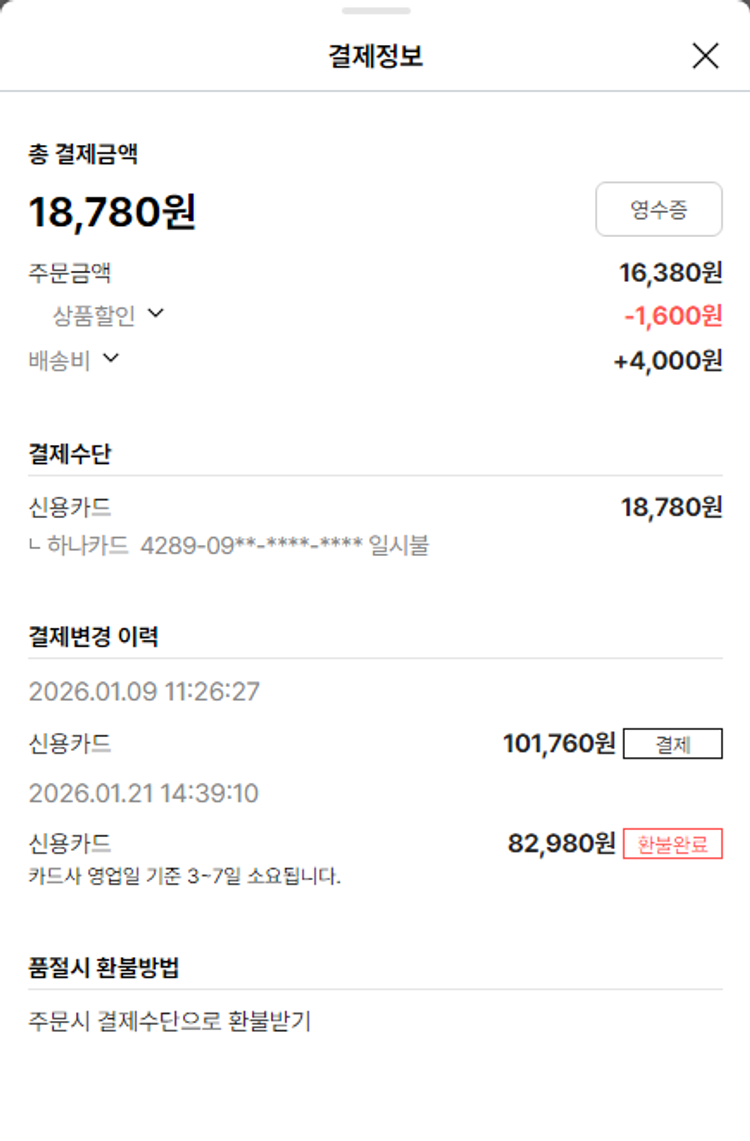Open the 영수증 receipt
The height and width of the screenshot is (1141, 750).
(x=658, y=210)
